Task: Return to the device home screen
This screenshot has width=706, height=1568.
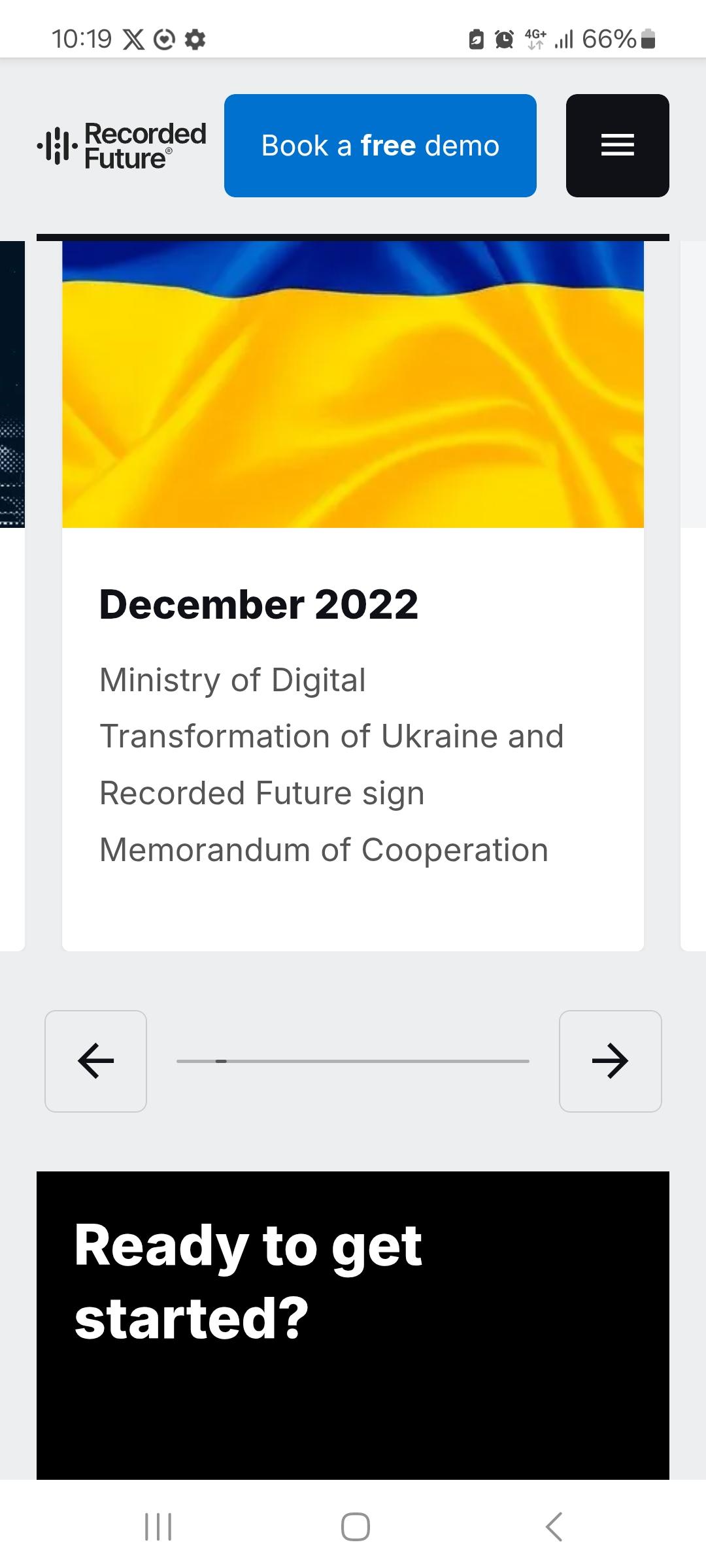Action: [356, 1527]
